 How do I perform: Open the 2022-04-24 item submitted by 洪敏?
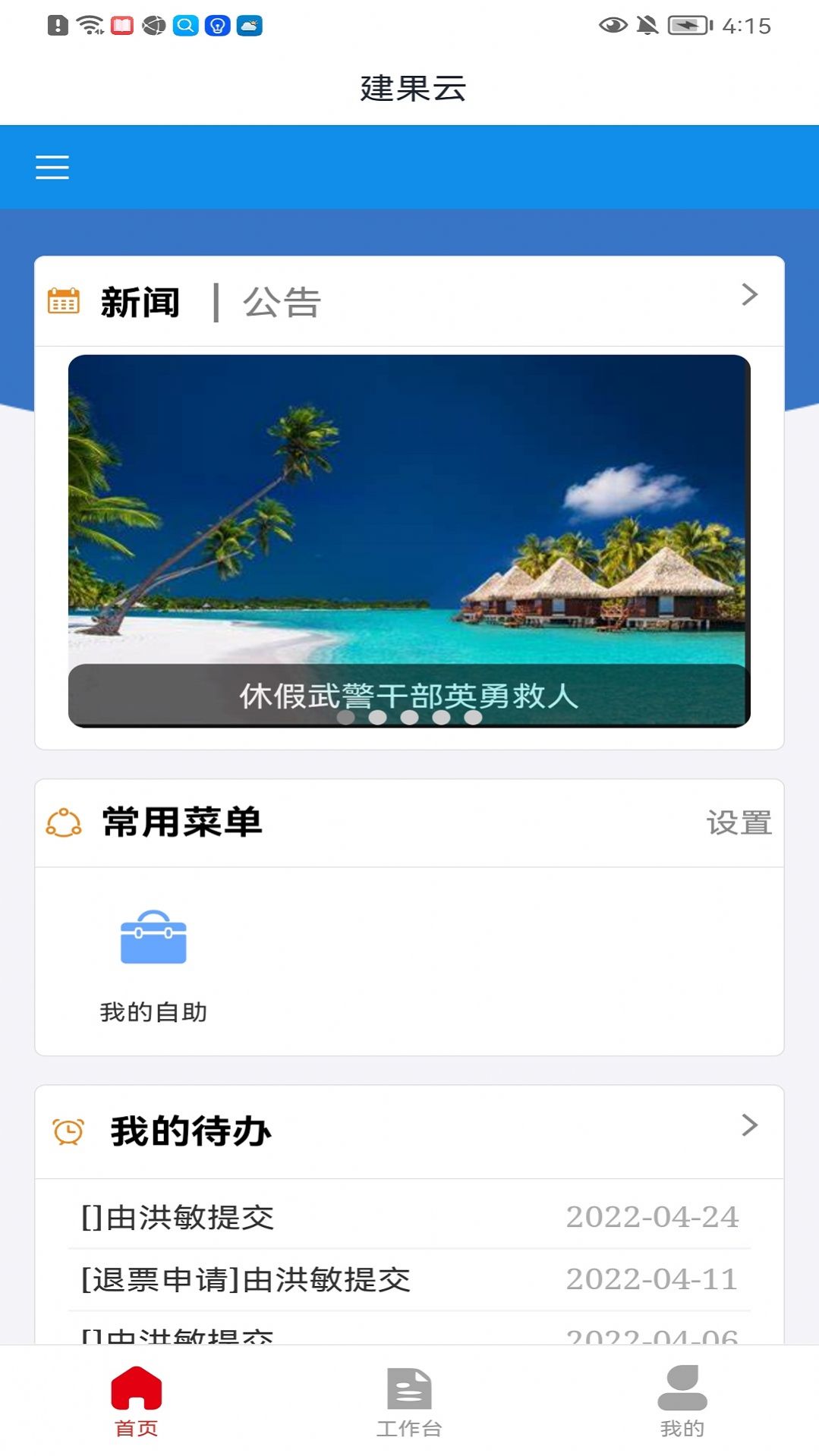click(409, 1217)
